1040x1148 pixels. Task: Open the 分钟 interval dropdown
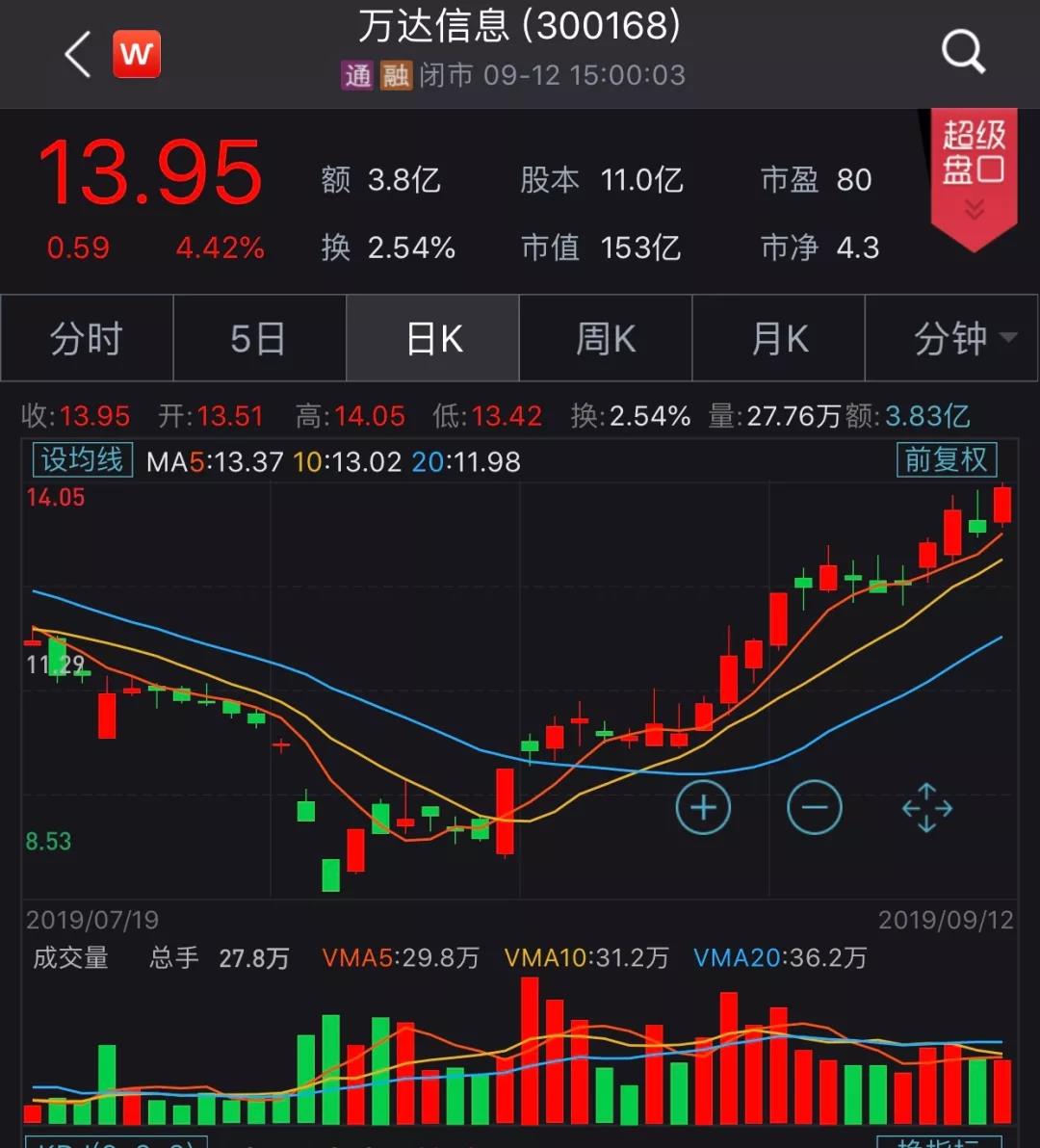[953, 339]
